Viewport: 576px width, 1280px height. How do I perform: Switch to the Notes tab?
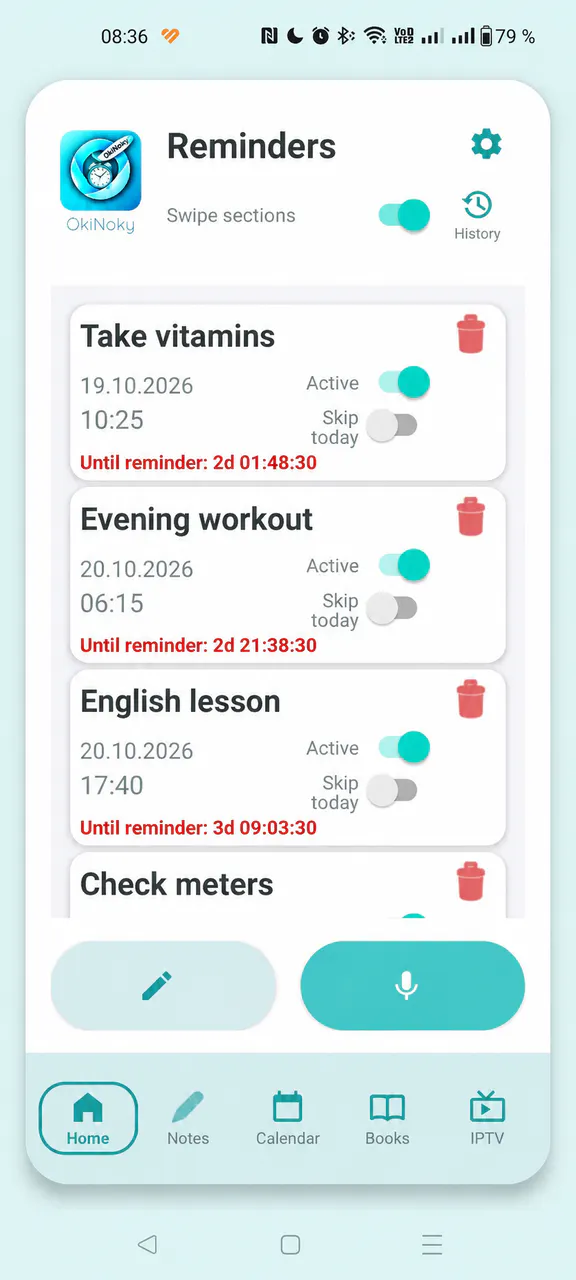coord(188,1118)
